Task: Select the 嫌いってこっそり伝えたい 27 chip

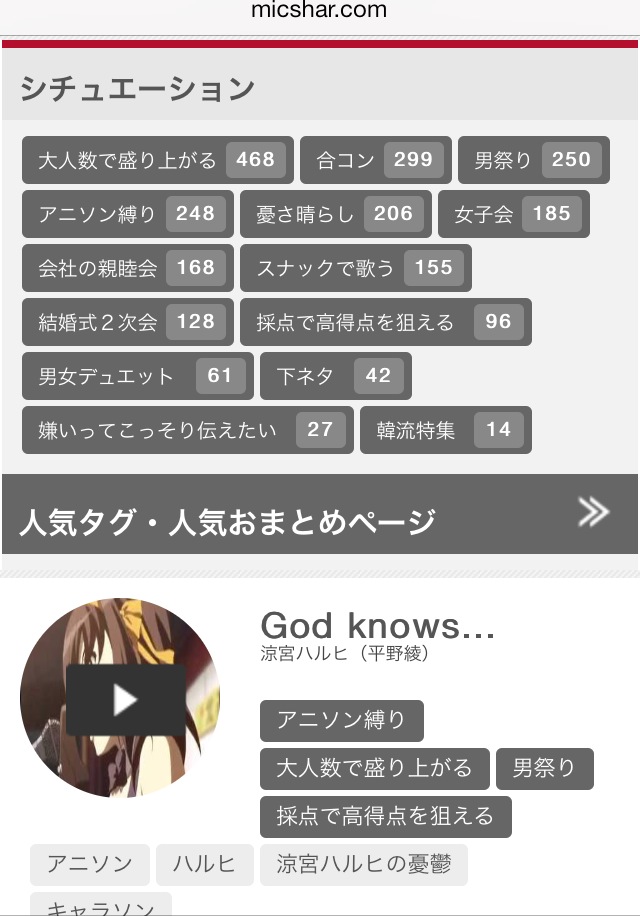Action: [x=187, y=430]
